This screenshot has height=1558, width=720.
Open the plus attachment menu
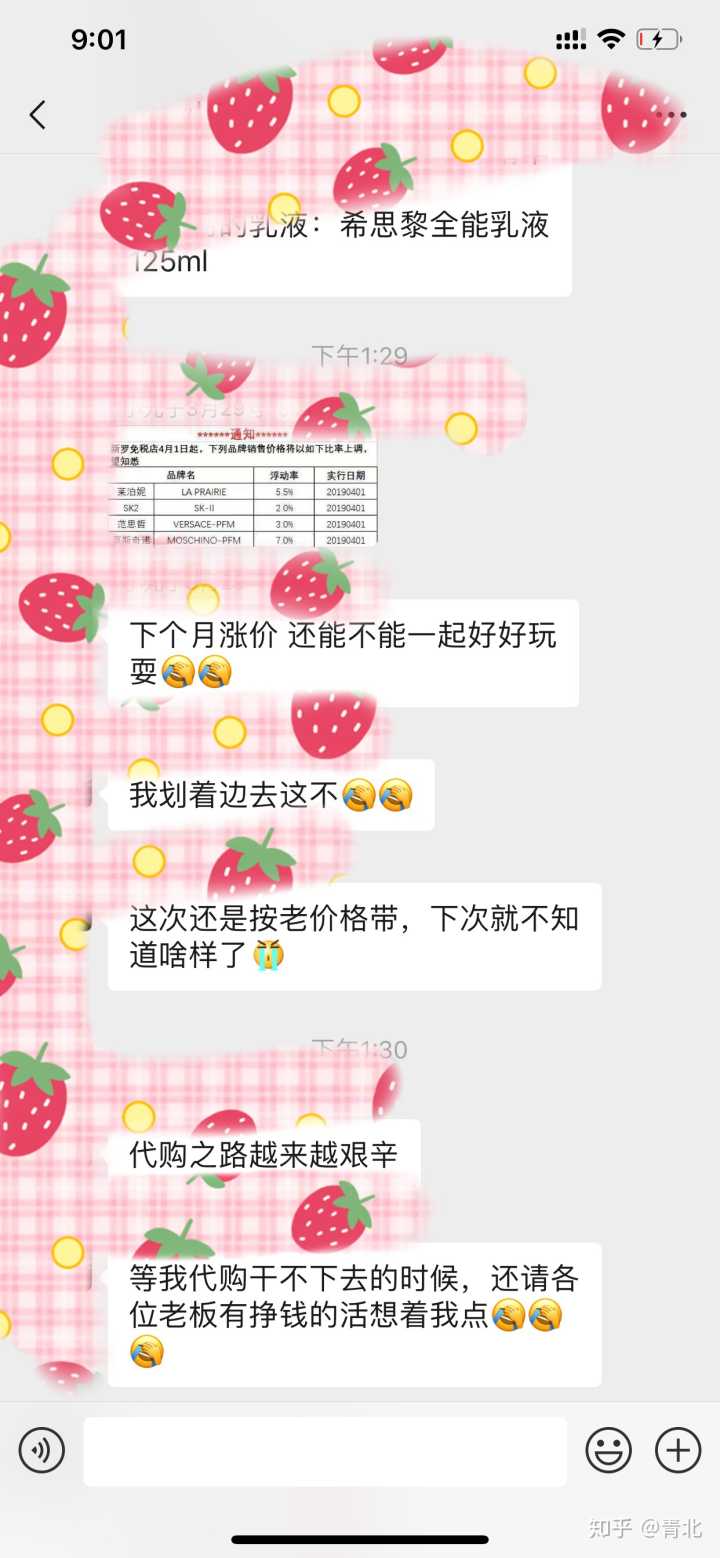pyautogui.click(x=678, y=1450)
